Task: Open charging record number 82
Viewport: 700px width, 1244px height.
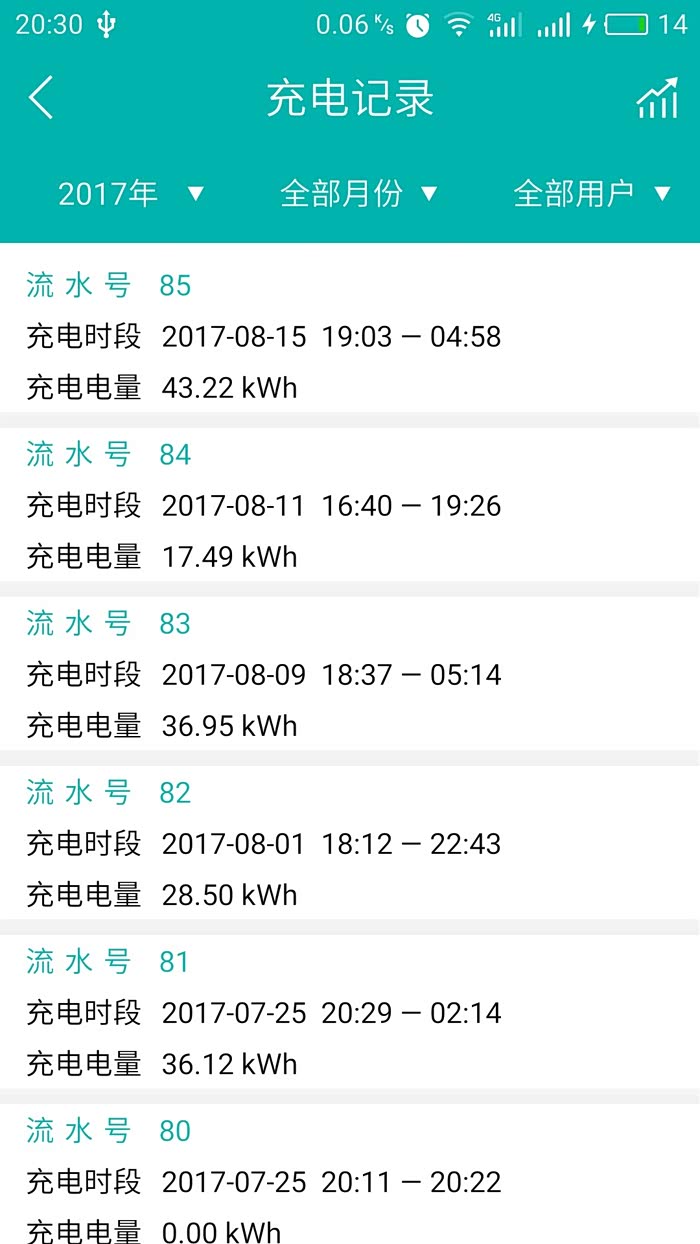Action: (350, 843)
